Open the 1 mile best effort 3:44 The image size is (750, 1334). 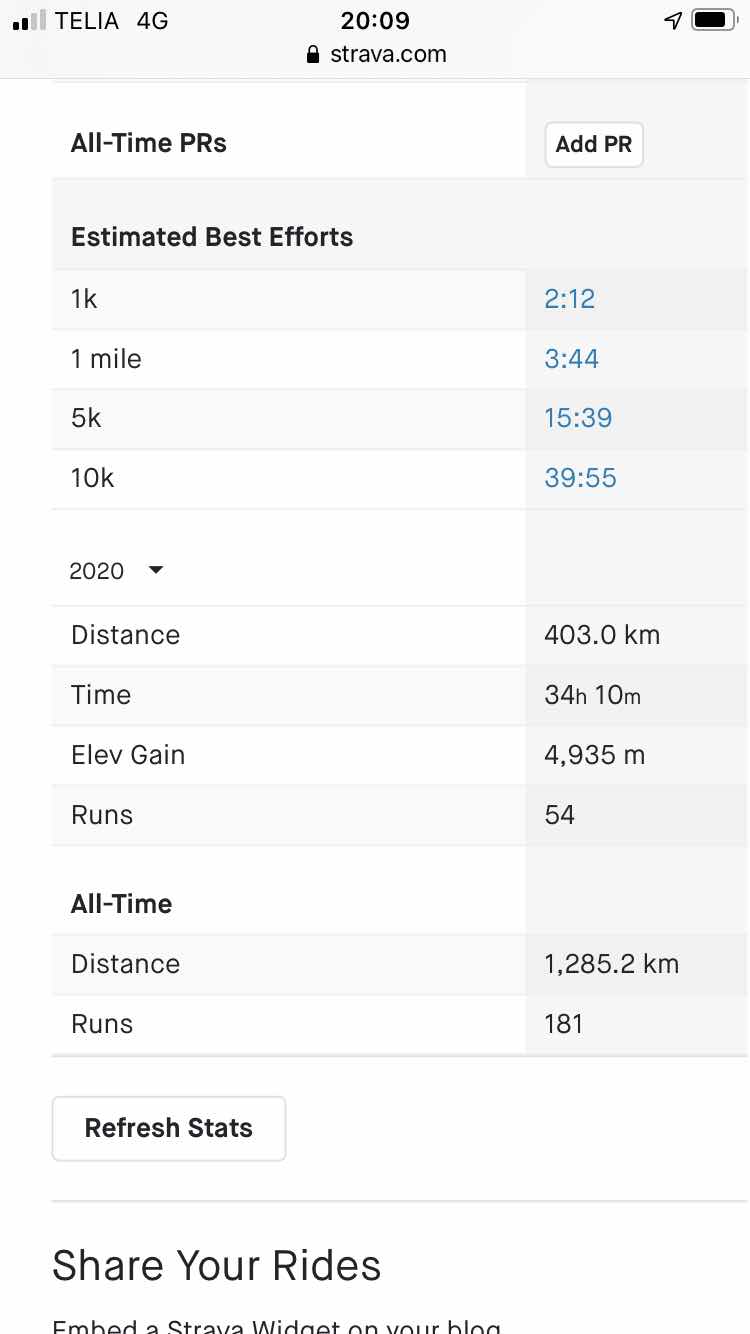point(571,358)
